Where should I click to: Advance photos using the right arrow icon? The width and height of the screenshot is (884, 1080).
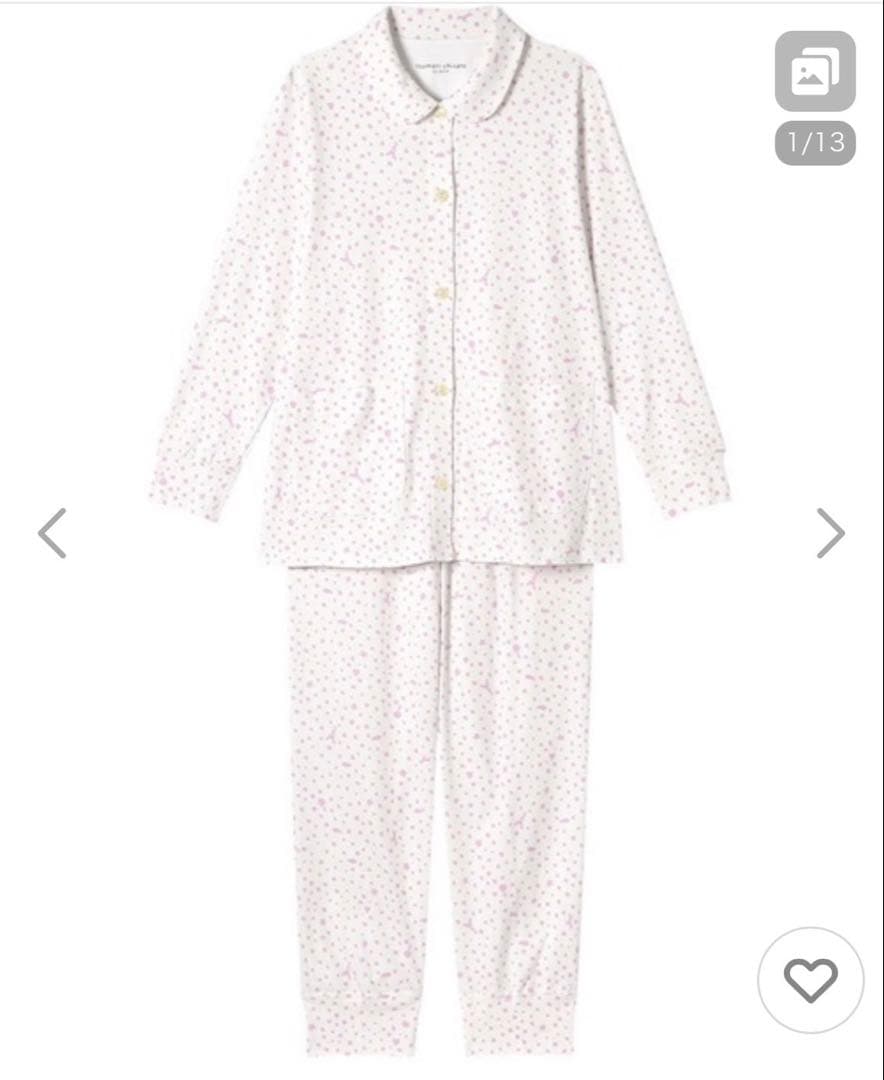828,535
